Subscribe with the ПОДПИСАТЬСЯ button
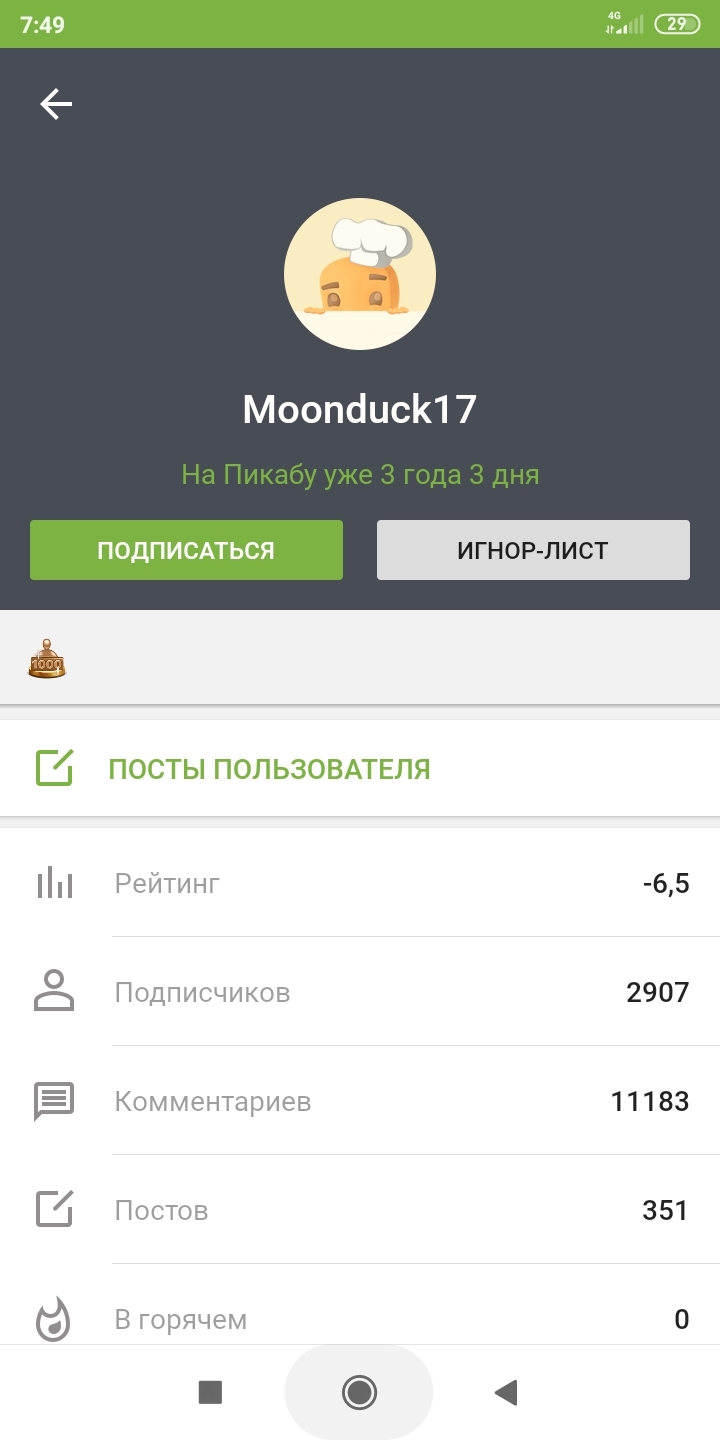The width and height of the screenshot is (720, 1440). tap(186, 550)
